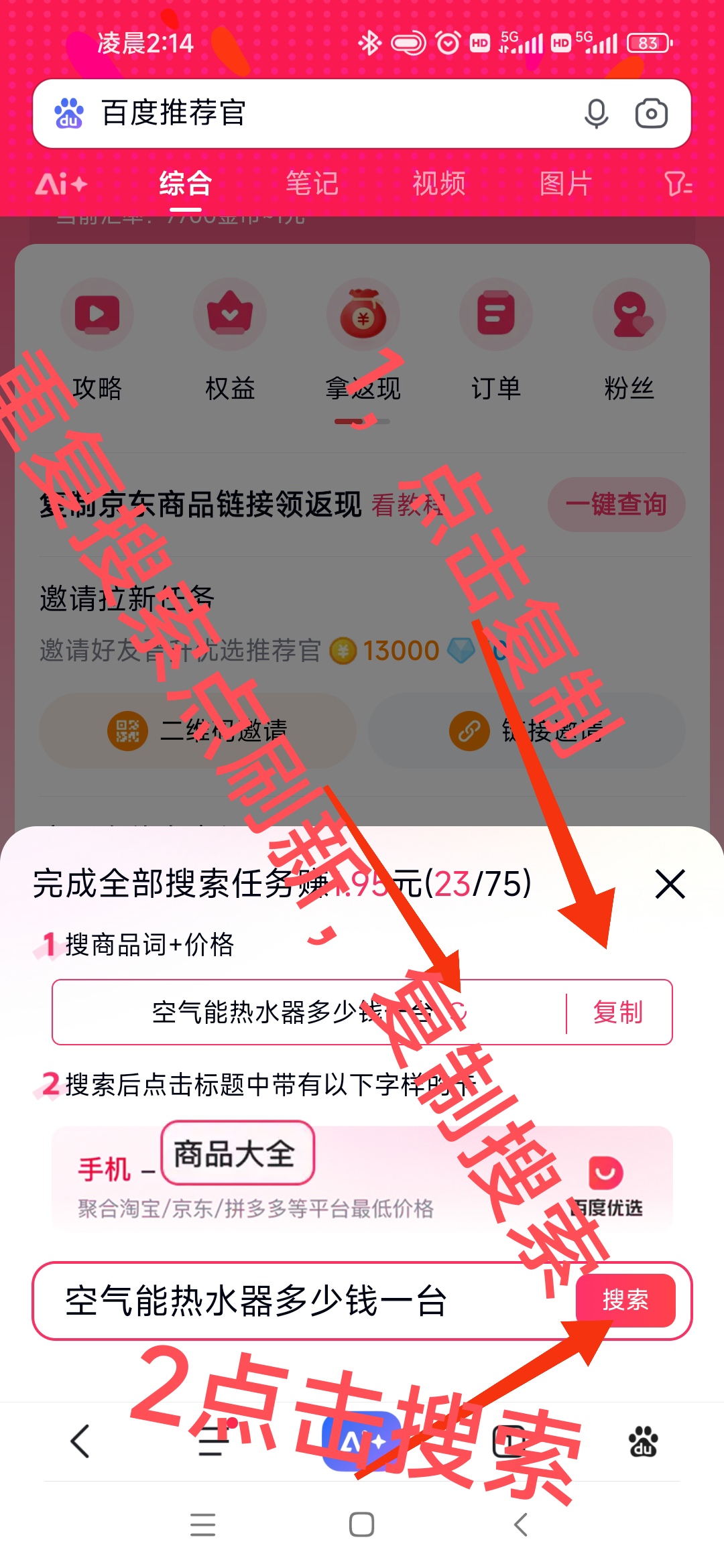Viewport: 724px width, 1568px height.
Task: Switch to the Ai+ tab
Action: (61, 184)
